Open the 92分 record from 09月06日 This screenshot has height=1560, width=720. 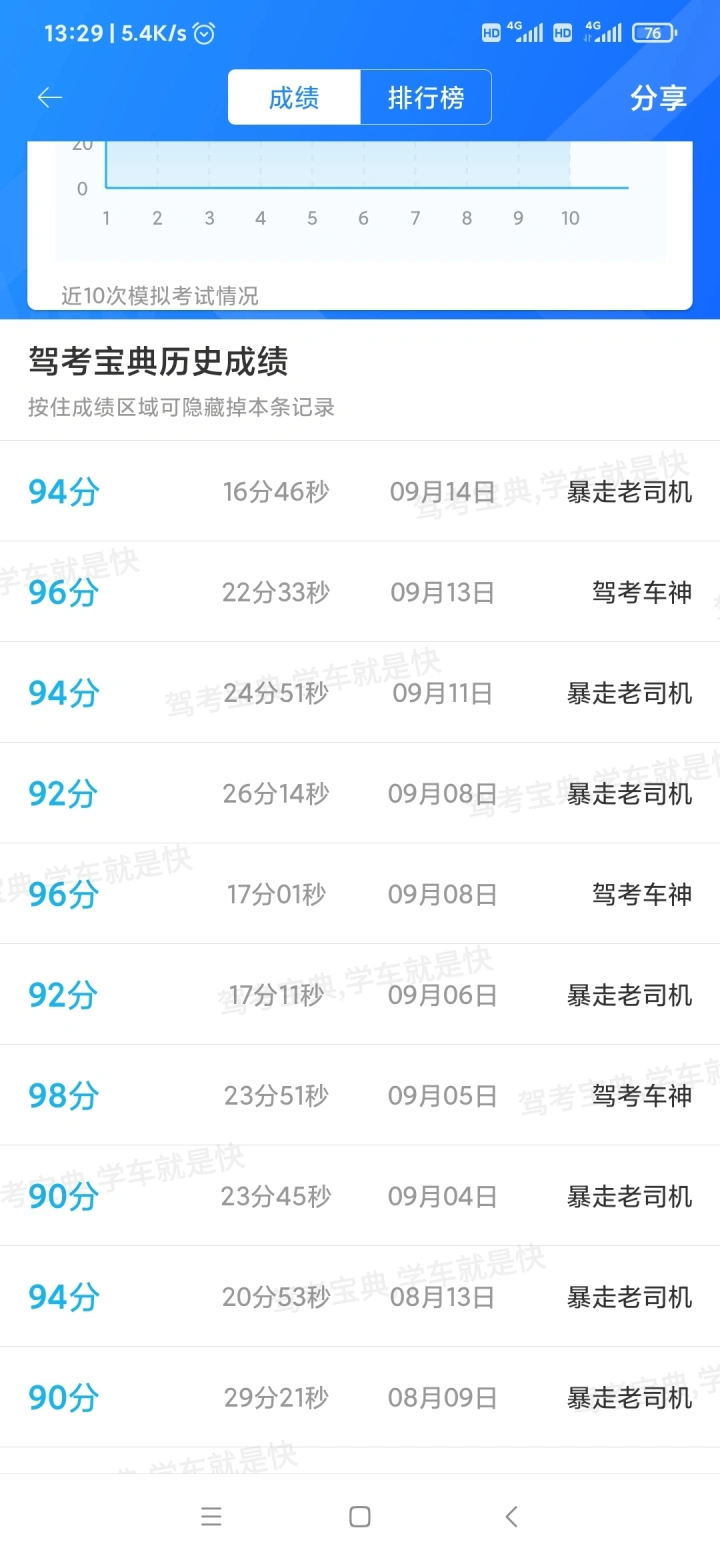coord(360,994)
